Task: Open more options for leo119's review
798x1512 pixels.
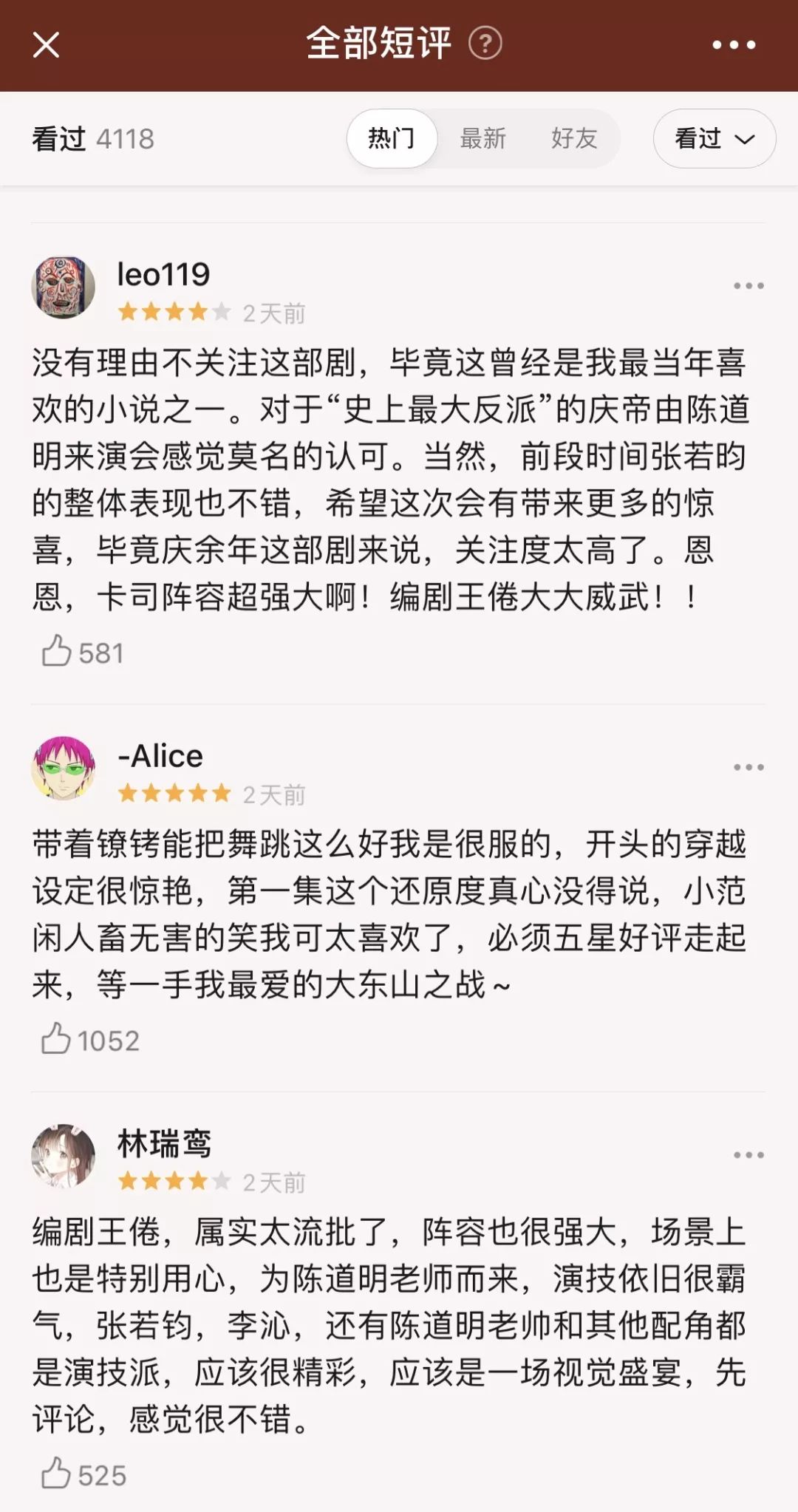Action: click(x=748, y=286)
